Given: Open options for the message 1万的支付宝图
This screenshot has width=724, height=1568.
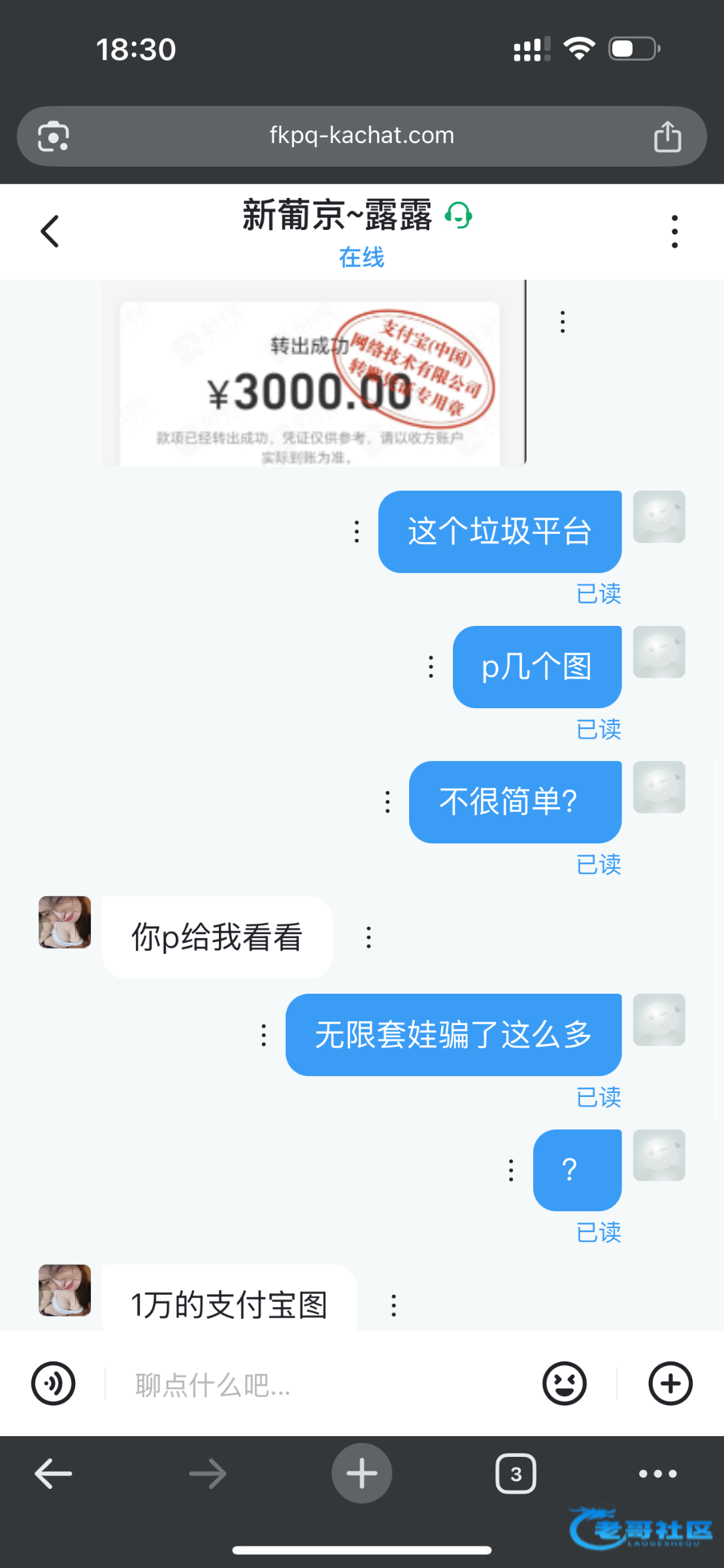Looking at the screenshot, I should pos(393,1305).
